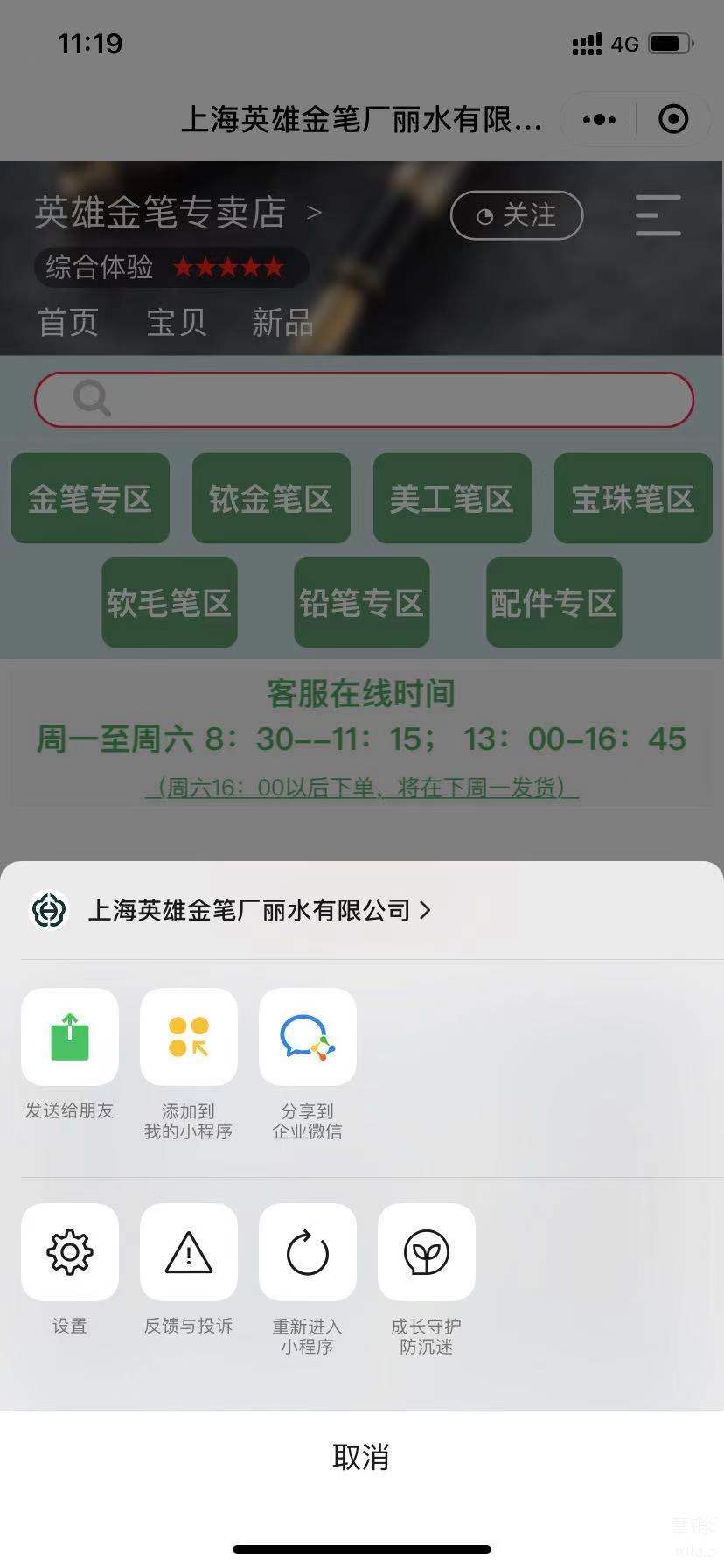The width and height of the screenshot is (724, 1568).
Task: Dismiss the sheet with 取消
Action: [361, 1458]
